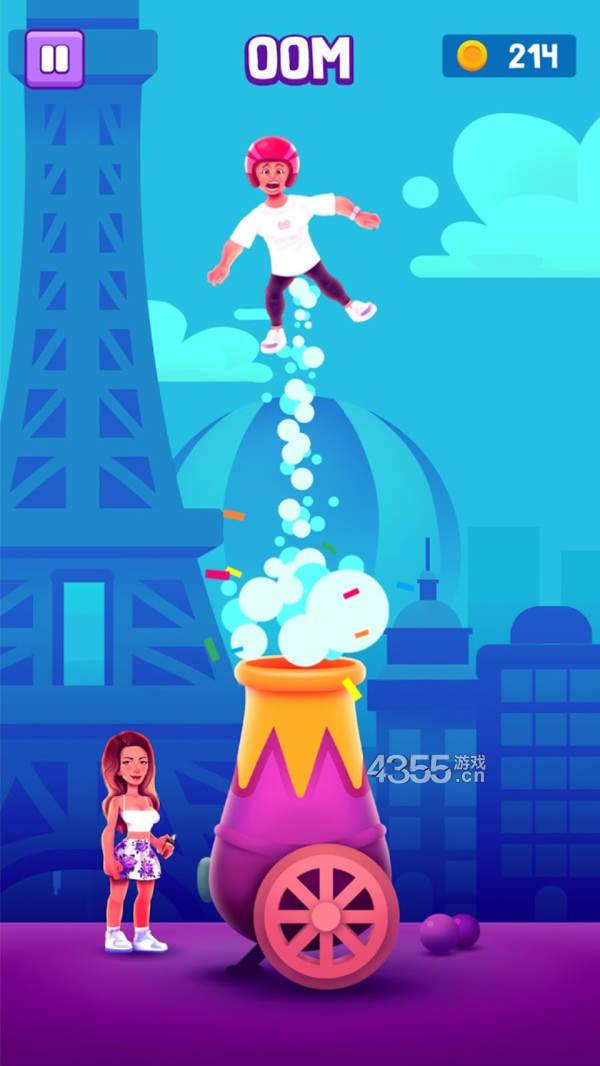Image resolution: width=600 pixels, height=1066 pixels.
Task: Pause the game
Action: tap(54, 58)
